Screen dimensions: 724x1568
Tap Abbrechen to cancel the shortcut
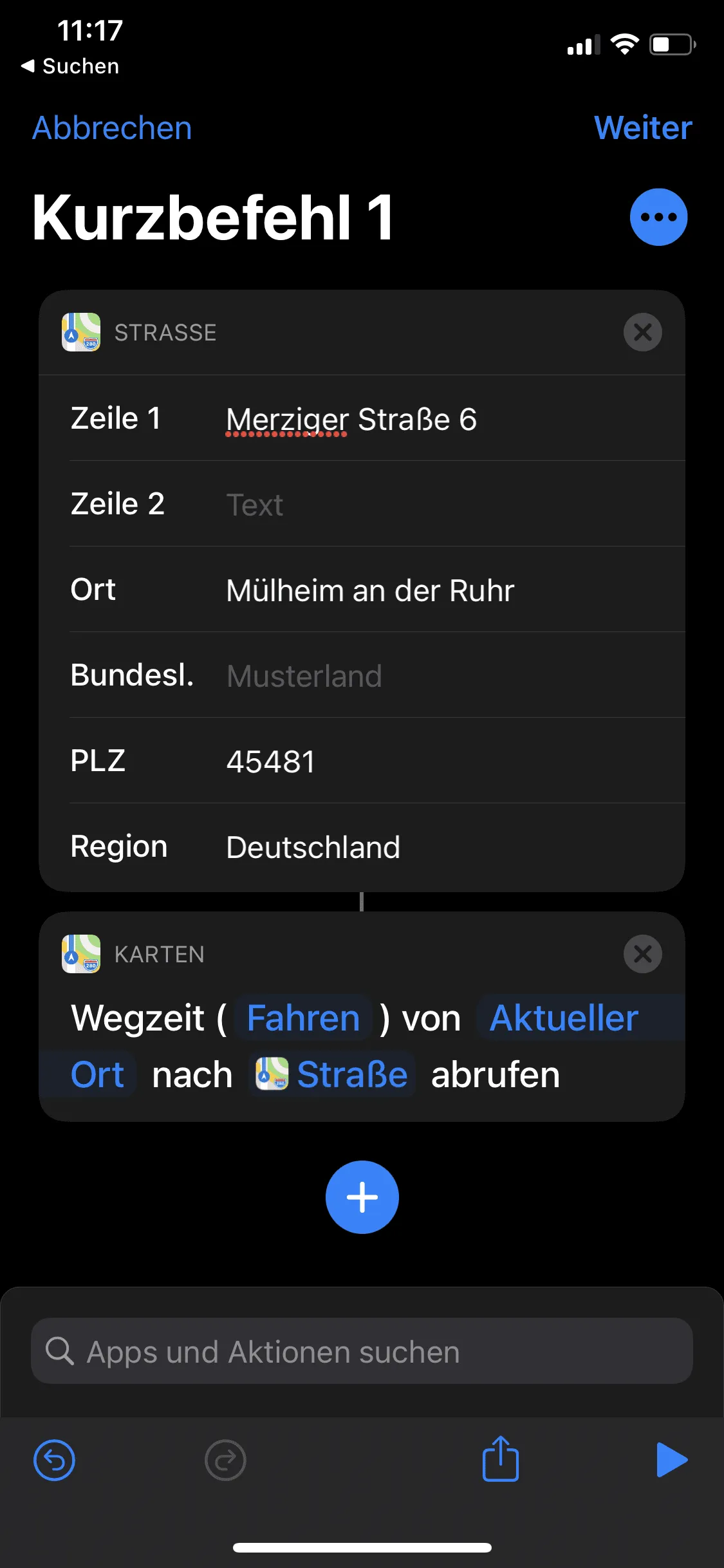click(112, 128)
